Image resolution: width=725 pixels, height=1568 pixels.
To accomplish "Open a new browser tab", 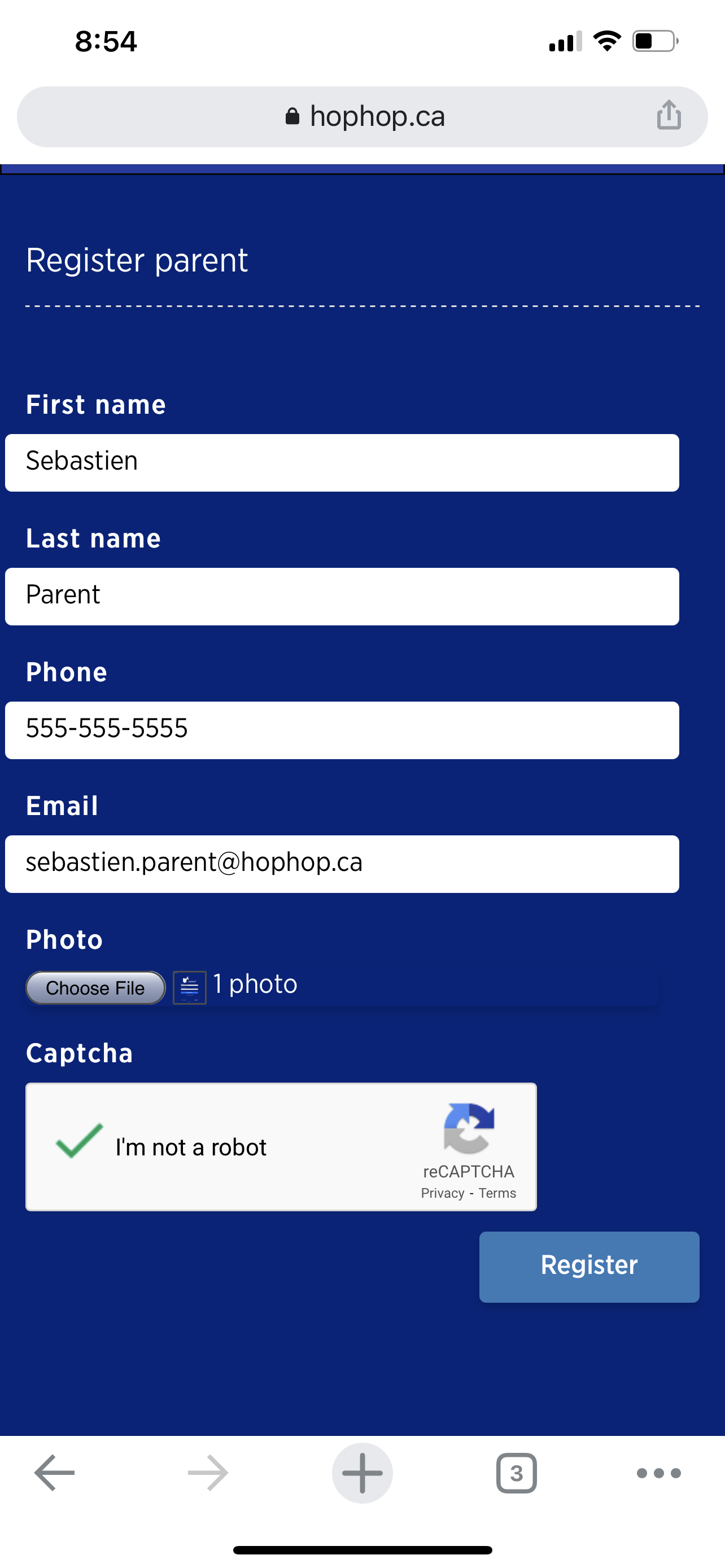I will coord(362,1473).
